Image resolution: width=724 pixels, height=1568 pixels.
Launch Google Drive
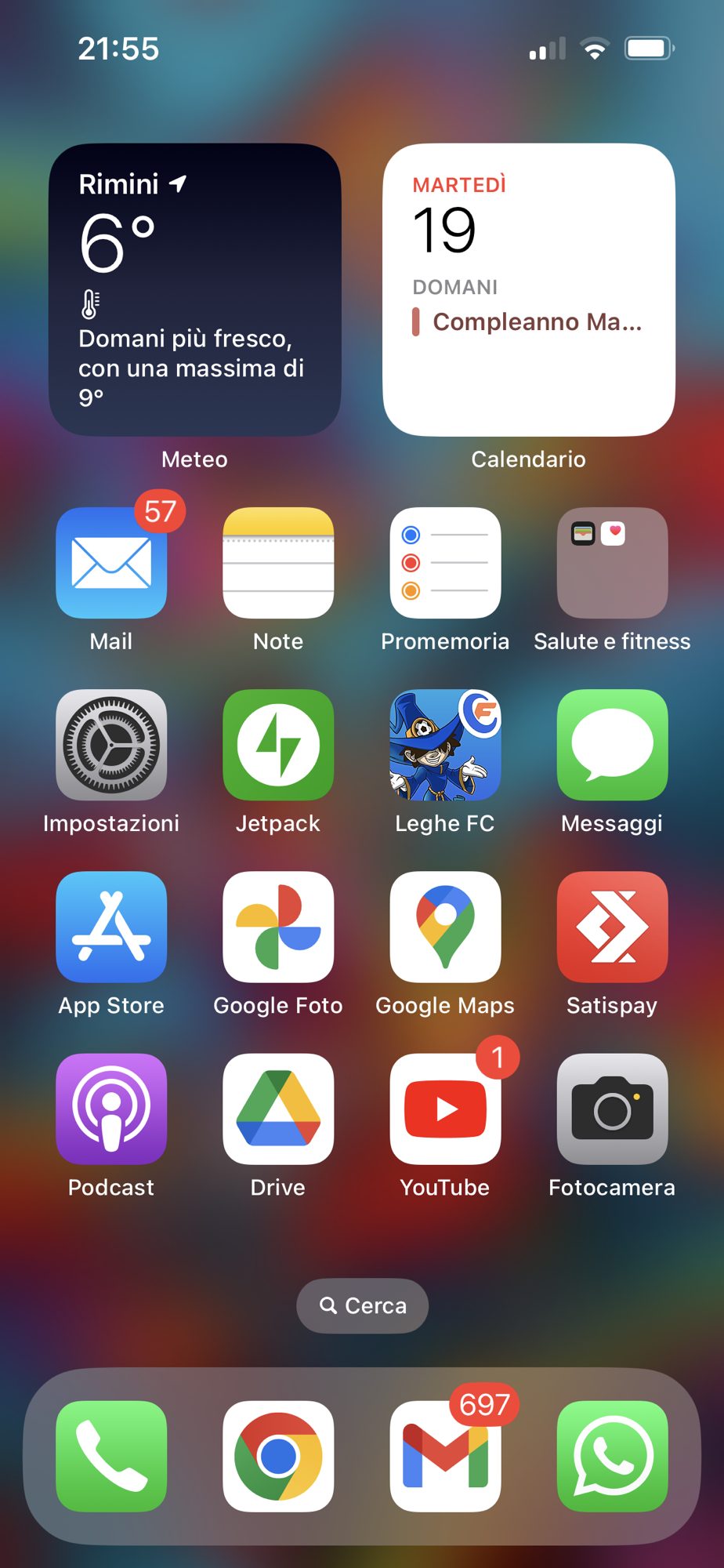point(278,1108)
